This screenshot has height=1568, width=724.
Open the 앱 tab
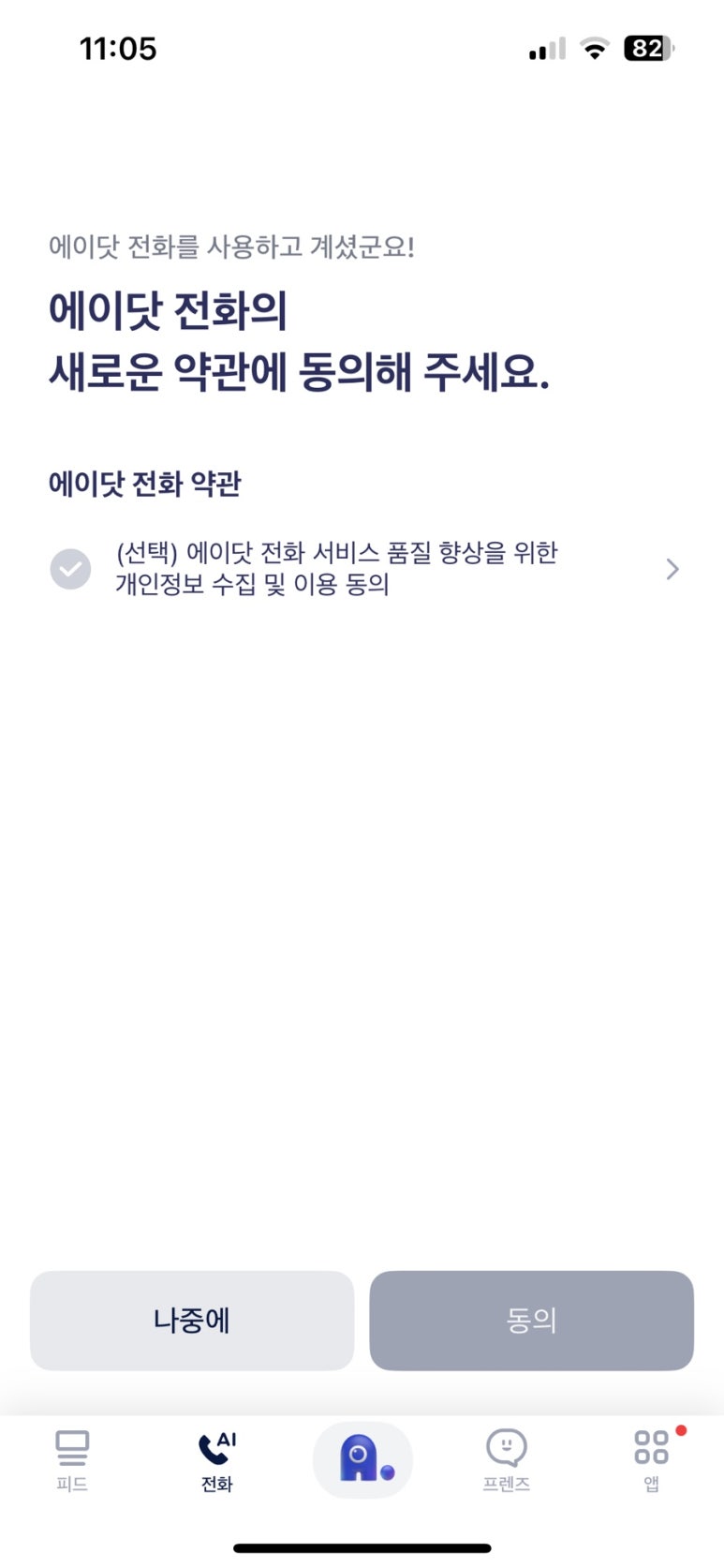click(652, 1460)
